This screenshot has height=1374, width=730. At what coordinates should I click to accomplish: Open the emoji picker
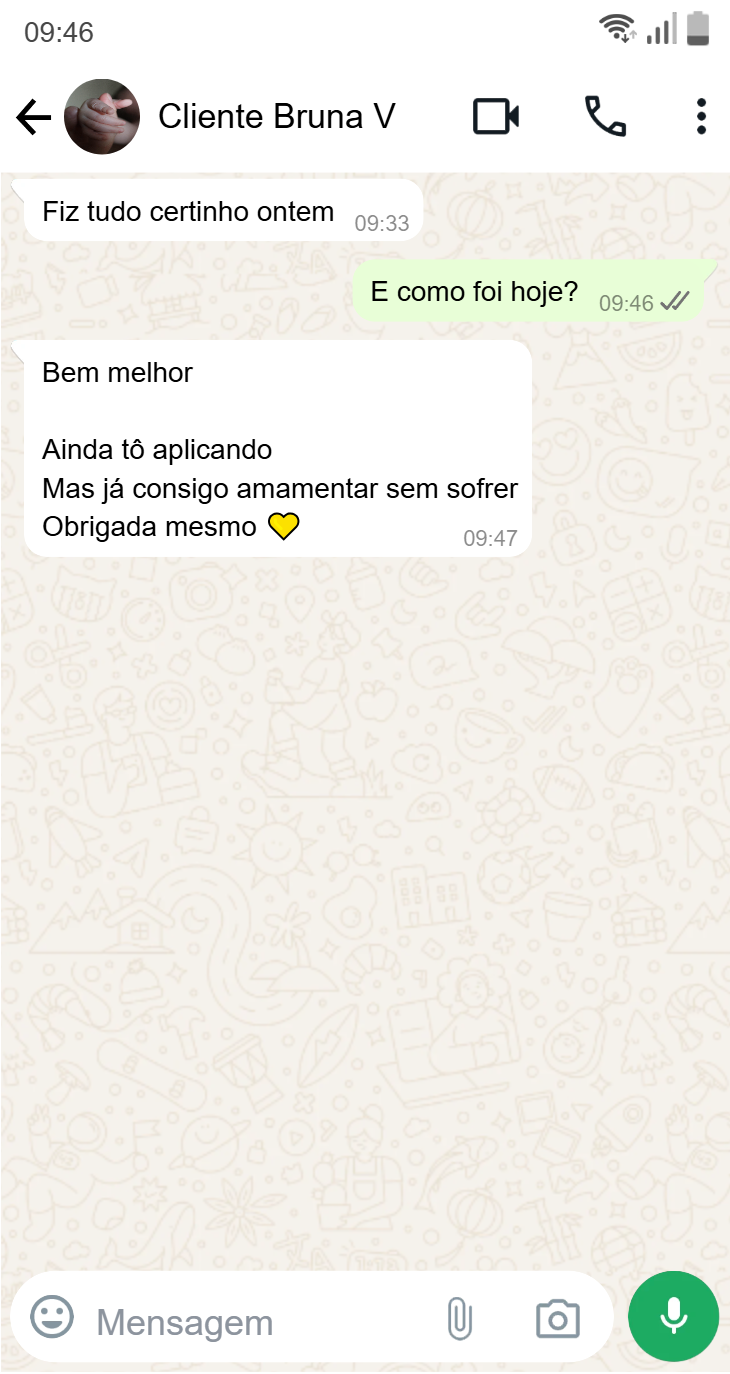point(52,1317)
